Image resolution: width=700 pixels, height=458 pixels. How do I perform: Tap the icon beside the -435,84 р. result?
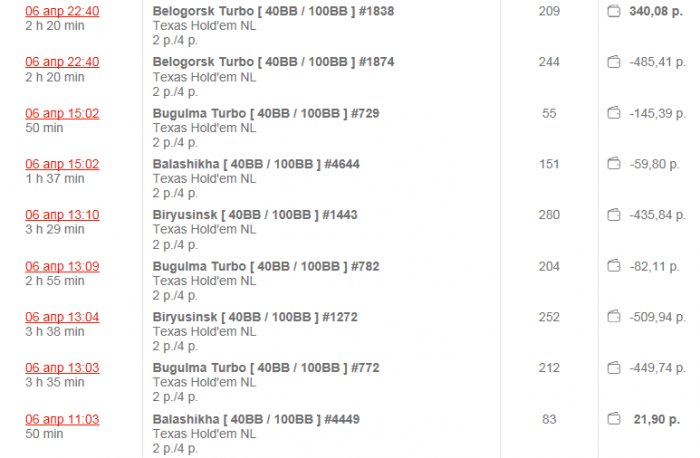click(614, 215)
